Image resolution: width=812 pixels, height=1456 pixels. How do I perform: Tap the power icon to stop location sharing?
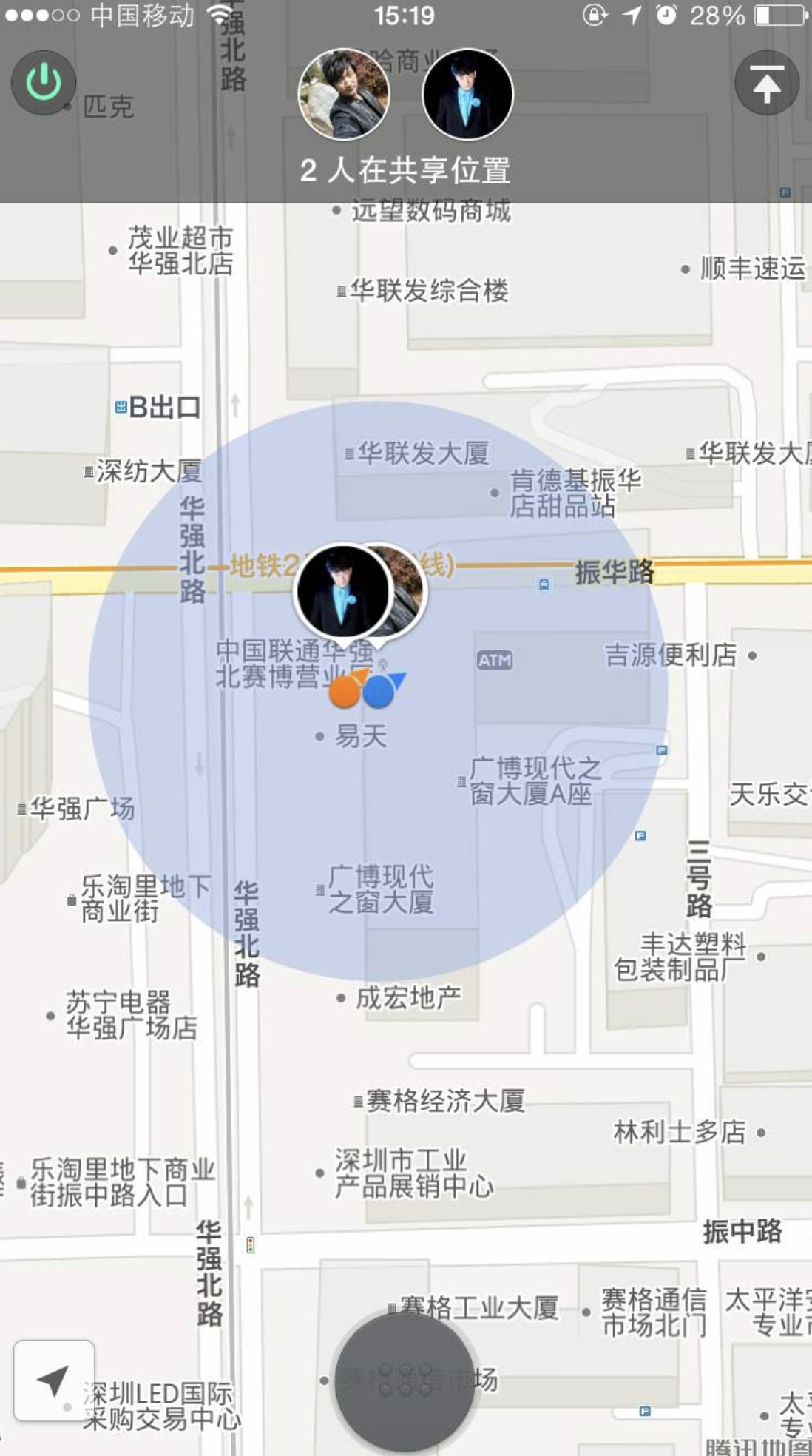(x=42, y=82)
